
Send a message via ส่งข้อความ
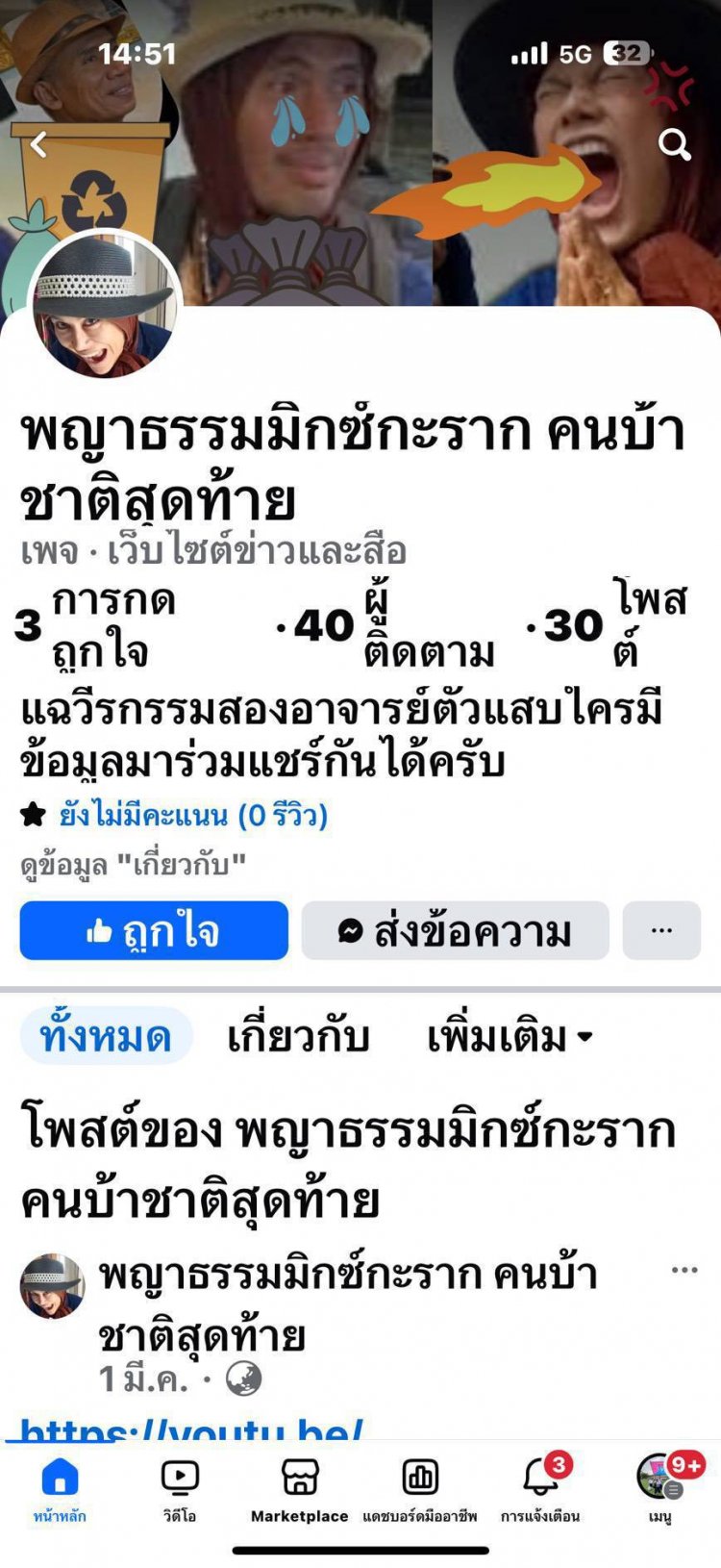click(455, 930)
